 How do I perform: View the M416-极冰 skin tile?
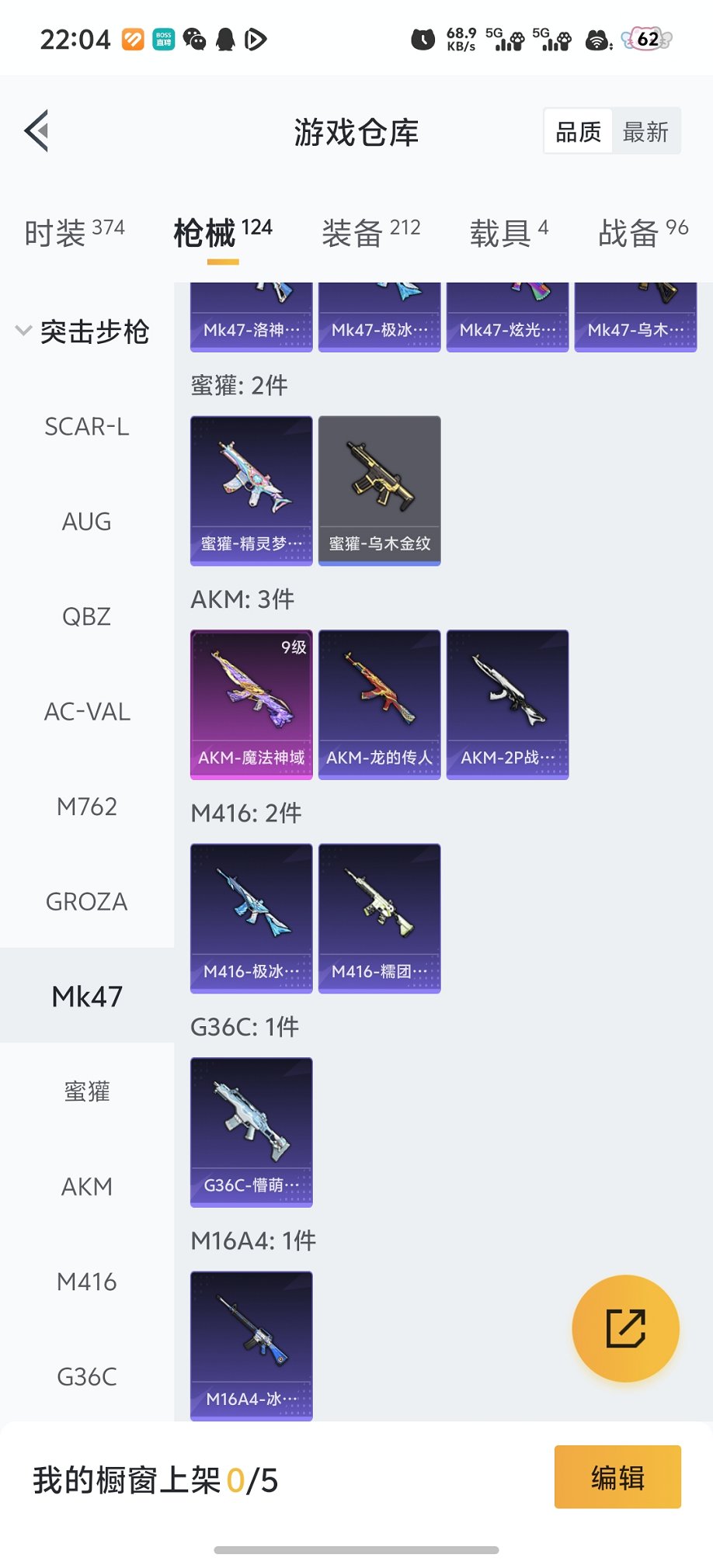252,918
